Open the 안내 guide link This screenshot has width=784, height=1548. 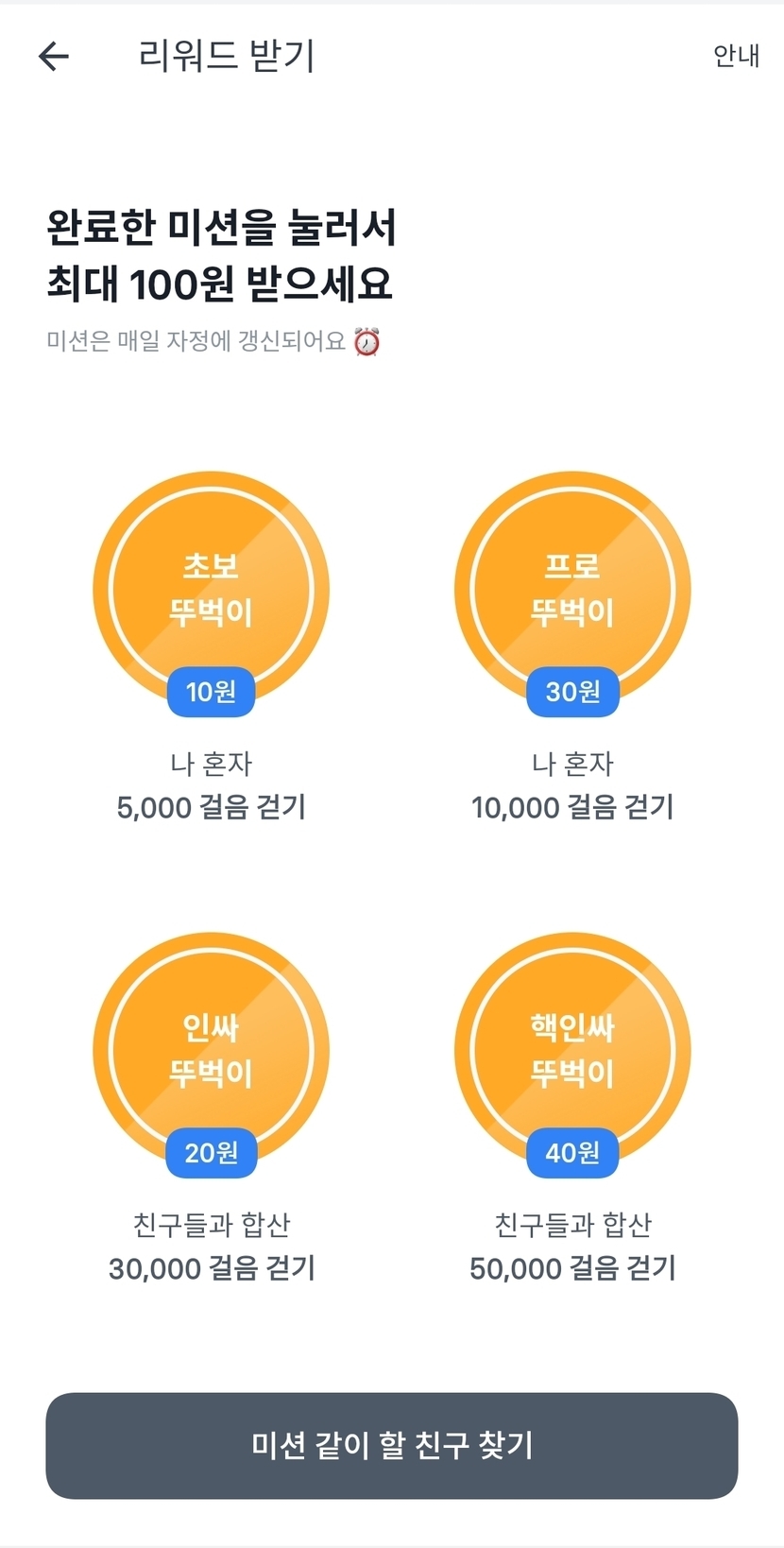[736, 57]
